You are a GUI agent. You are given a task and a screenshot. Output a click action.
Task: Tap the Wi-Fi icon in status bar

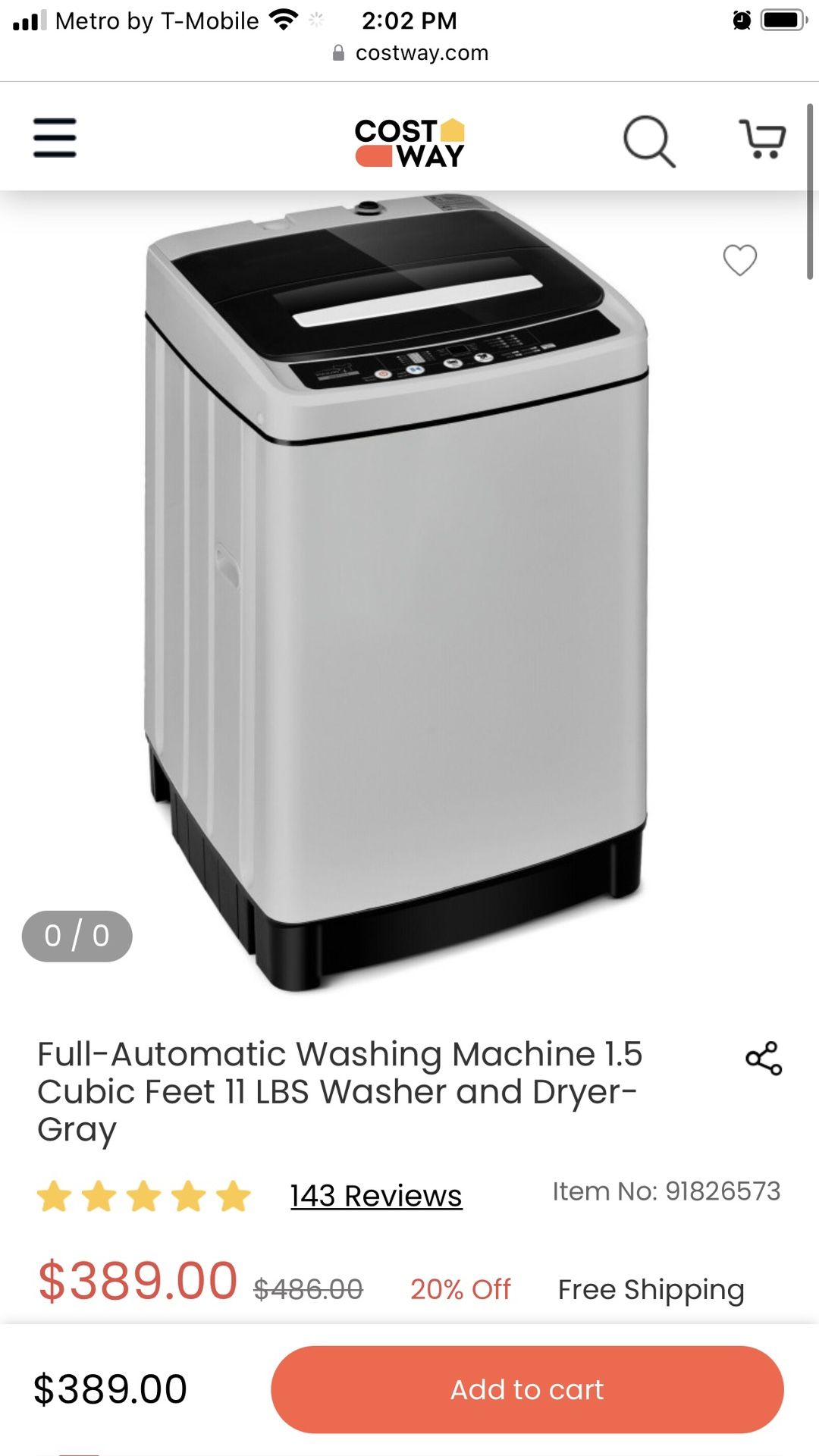pos(281,20)
